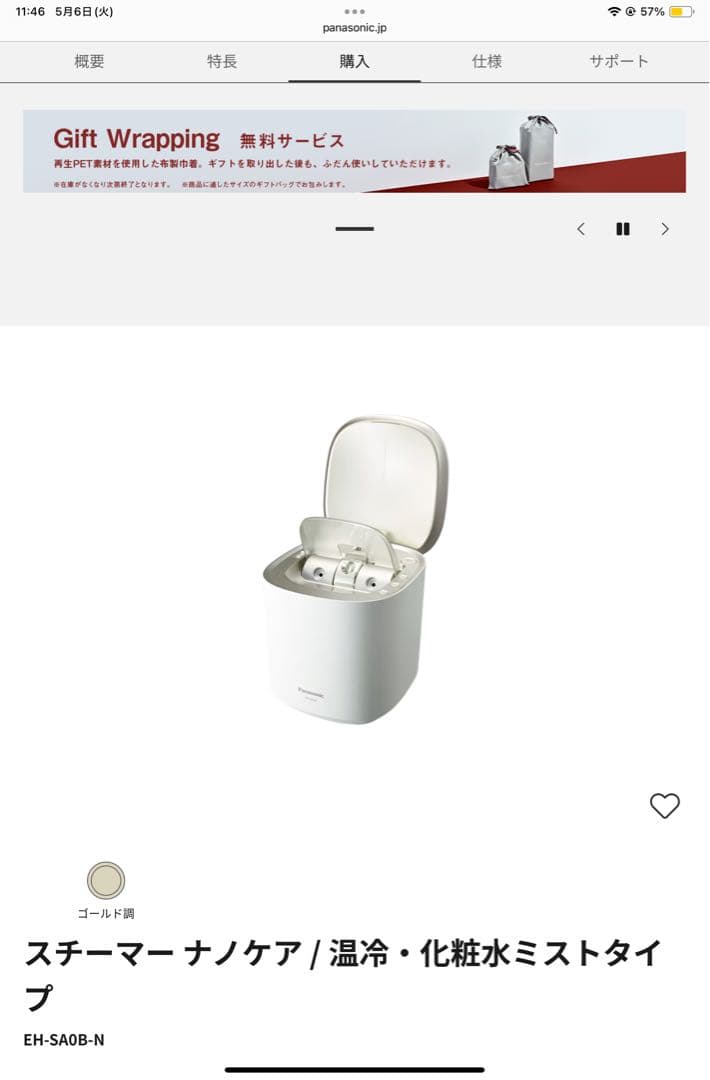Open the three-dot multitasking menu
This screenshot has height=1080, width=710.
click(x=354, y=11)
